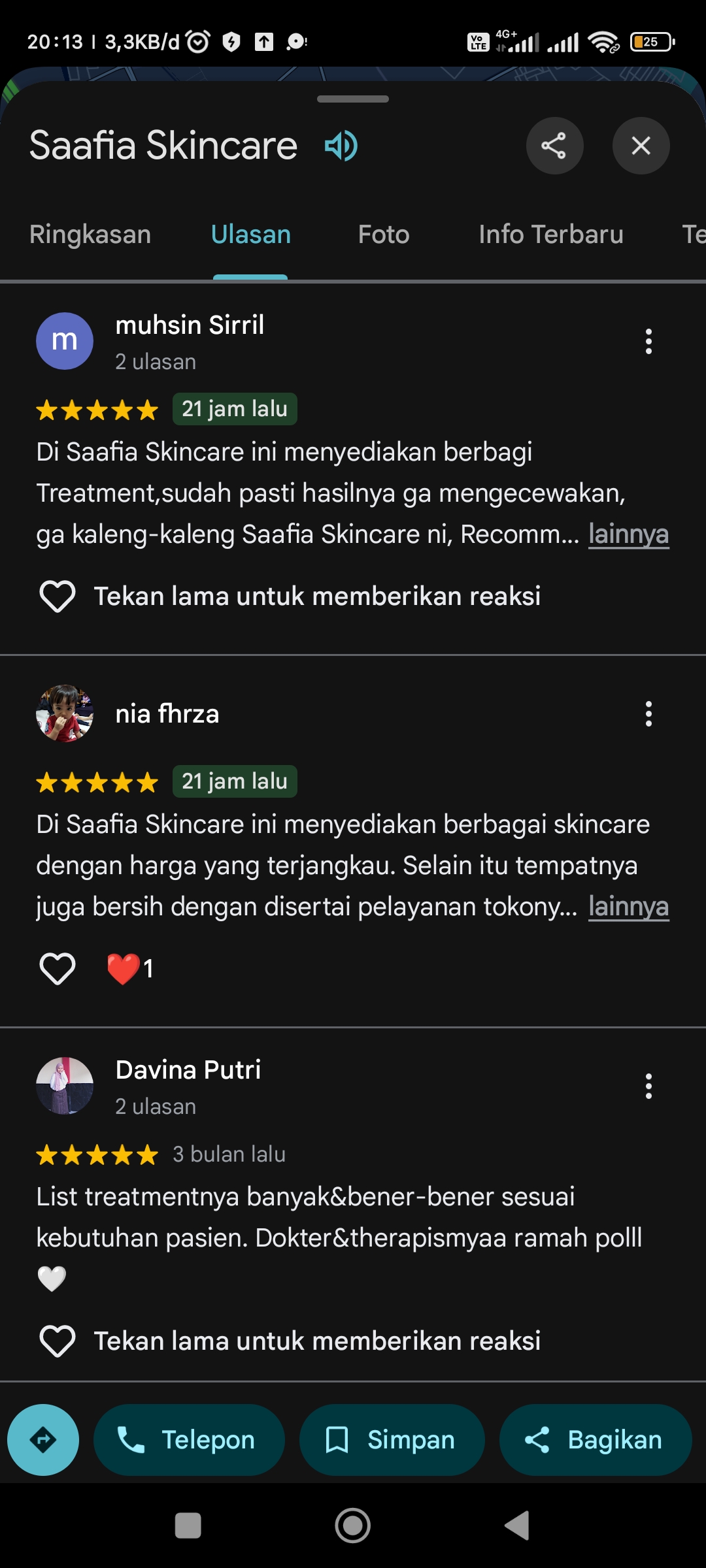
Task: Like Davina Putri's review with the heart
Action: (x=58, y=1341)
